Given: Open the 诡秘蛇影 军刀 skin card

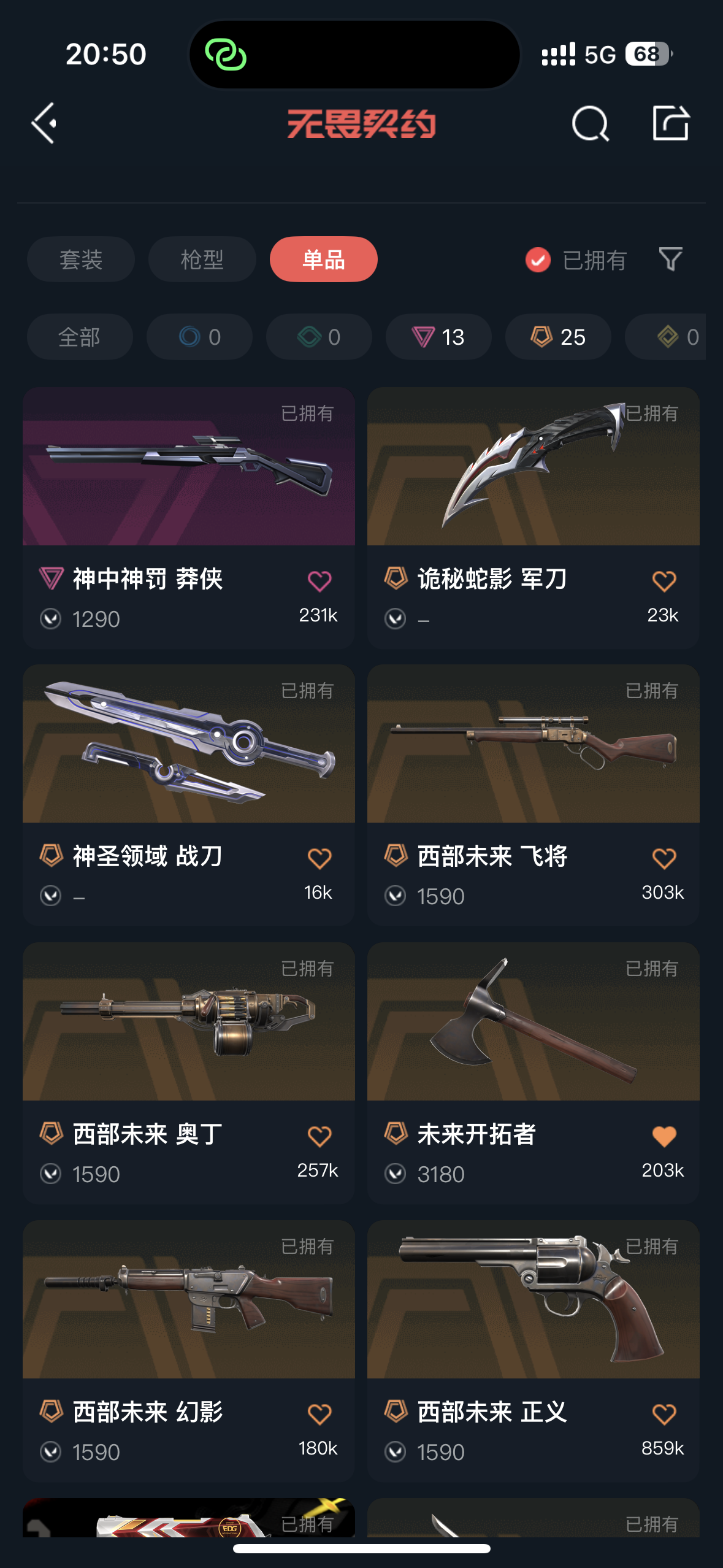Looking at the screenshot, I should [x=533, y=467].
